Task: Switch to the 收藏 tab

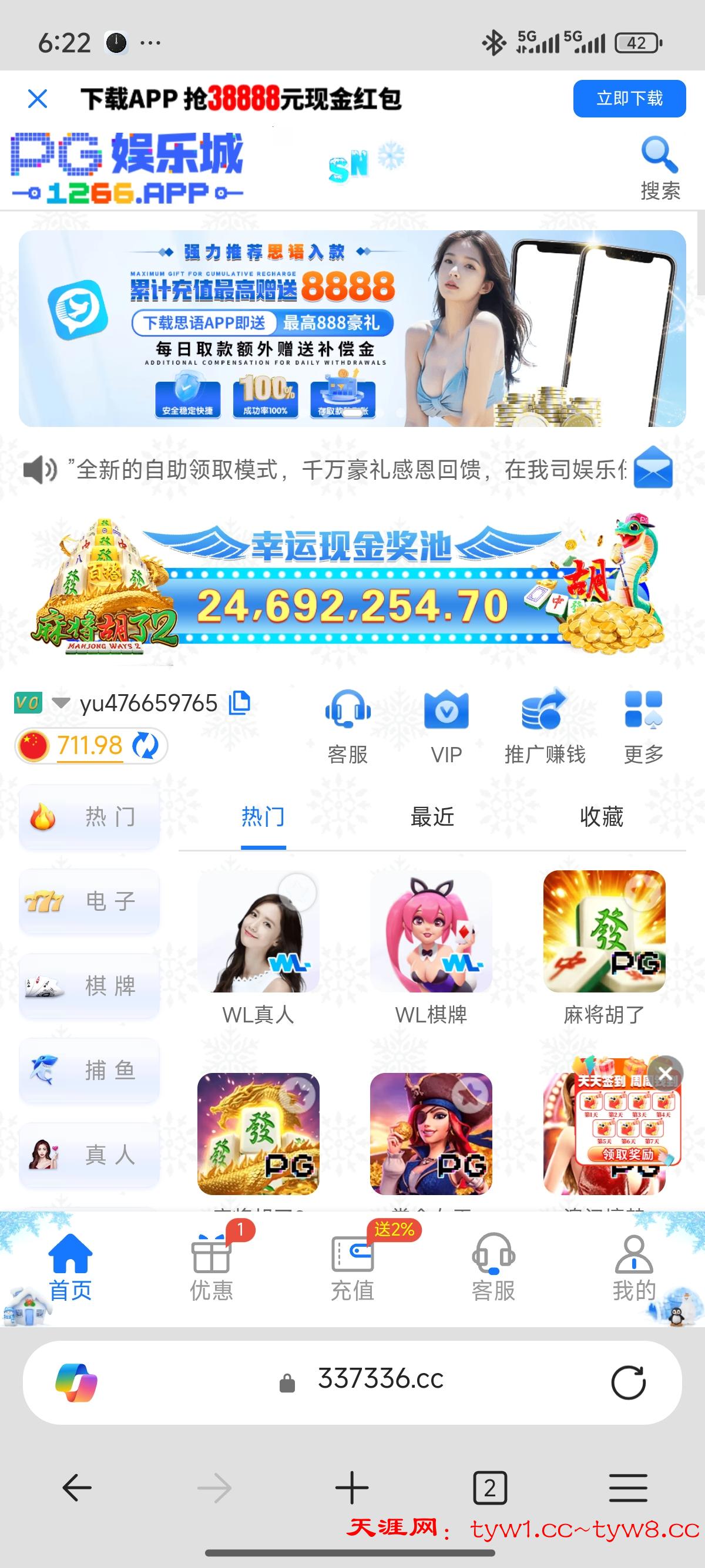Action: pyautogui.click(x=602, y=817)
